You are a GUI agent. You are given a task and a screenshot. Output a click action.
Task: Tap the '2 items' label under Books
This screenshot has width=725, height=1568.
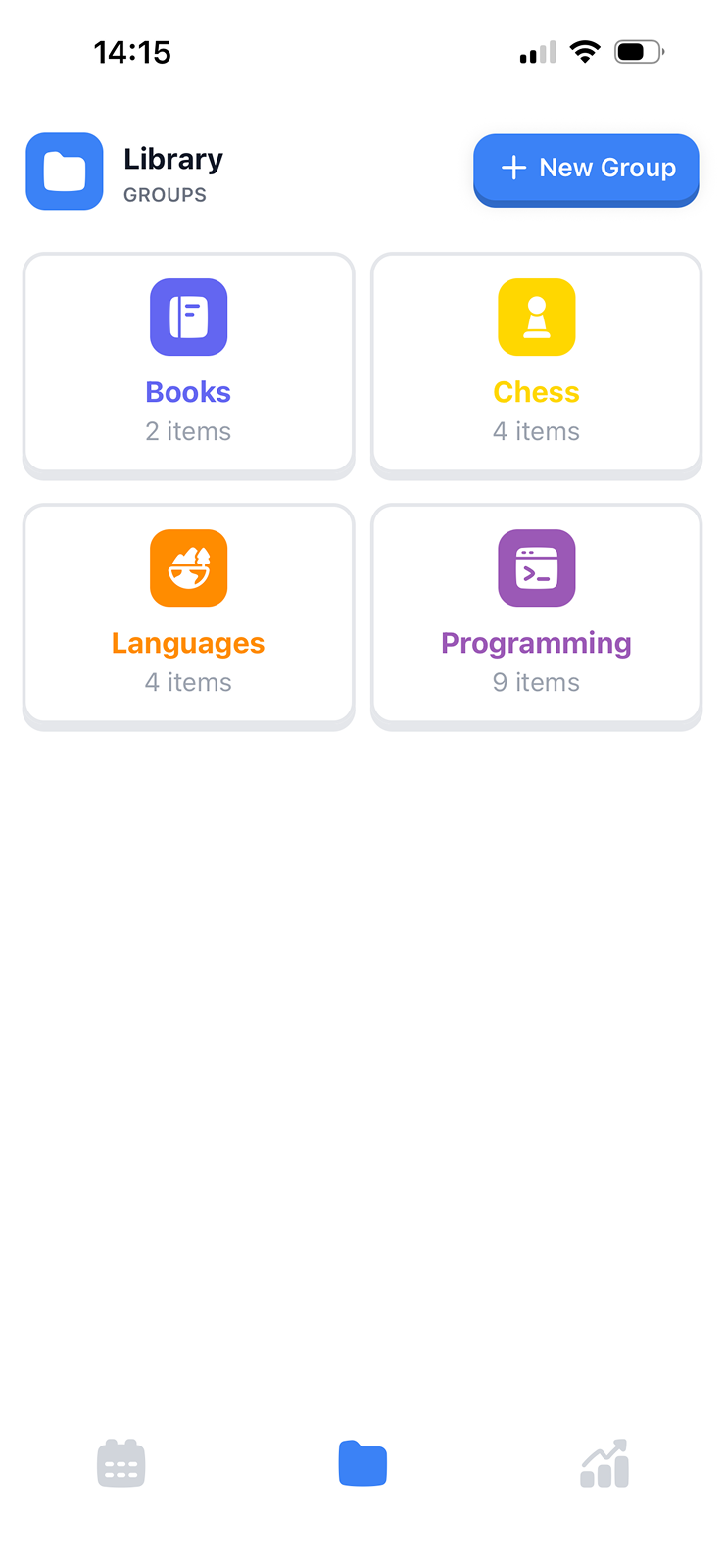tap(188, 431)
